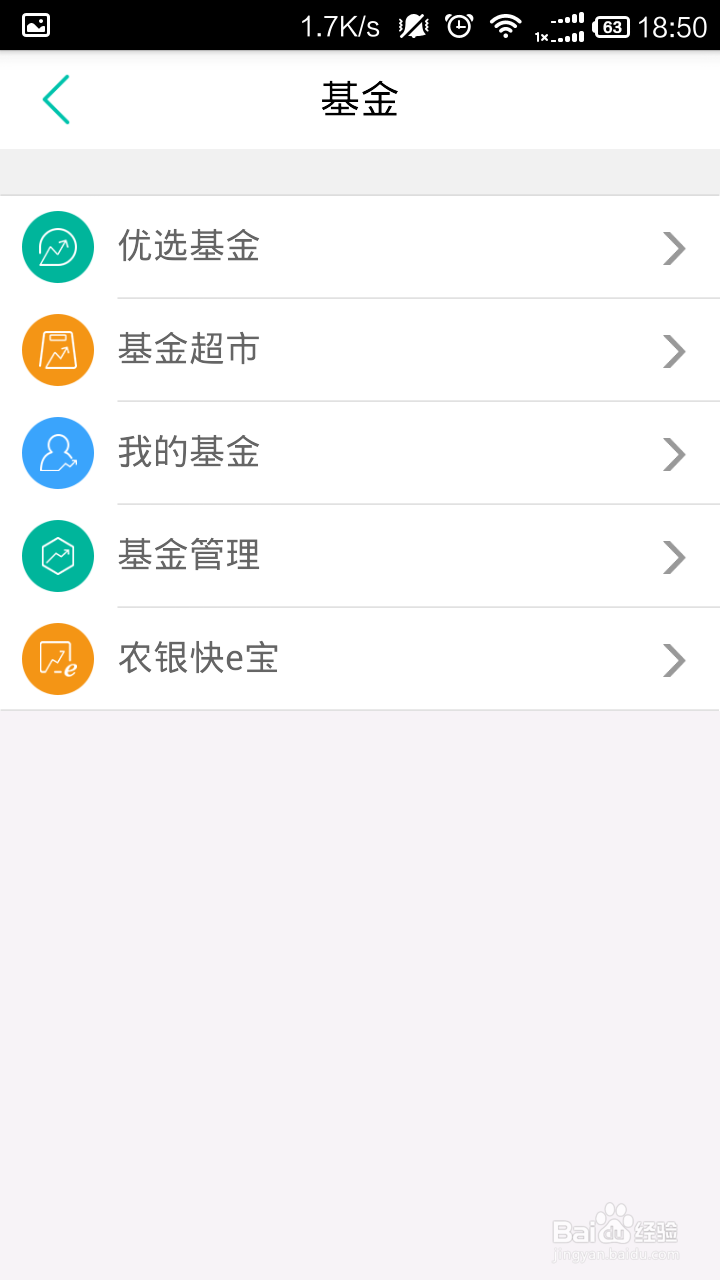Tap the Wi-Fi icon in the status bar
Viewport: 720px width, 1280px height.
coord(505,25)
